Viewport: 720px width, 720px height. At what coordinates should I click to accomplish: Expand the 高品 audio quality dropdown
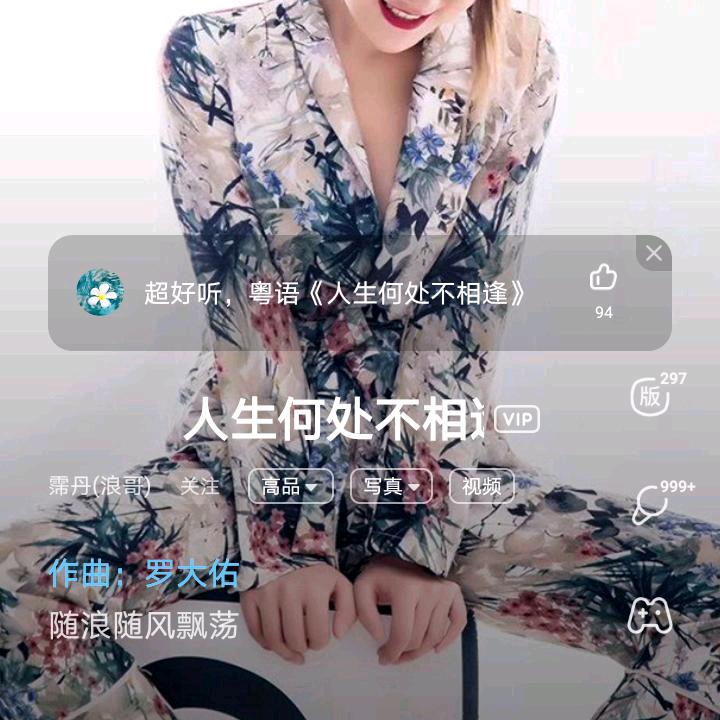[290, 486]
